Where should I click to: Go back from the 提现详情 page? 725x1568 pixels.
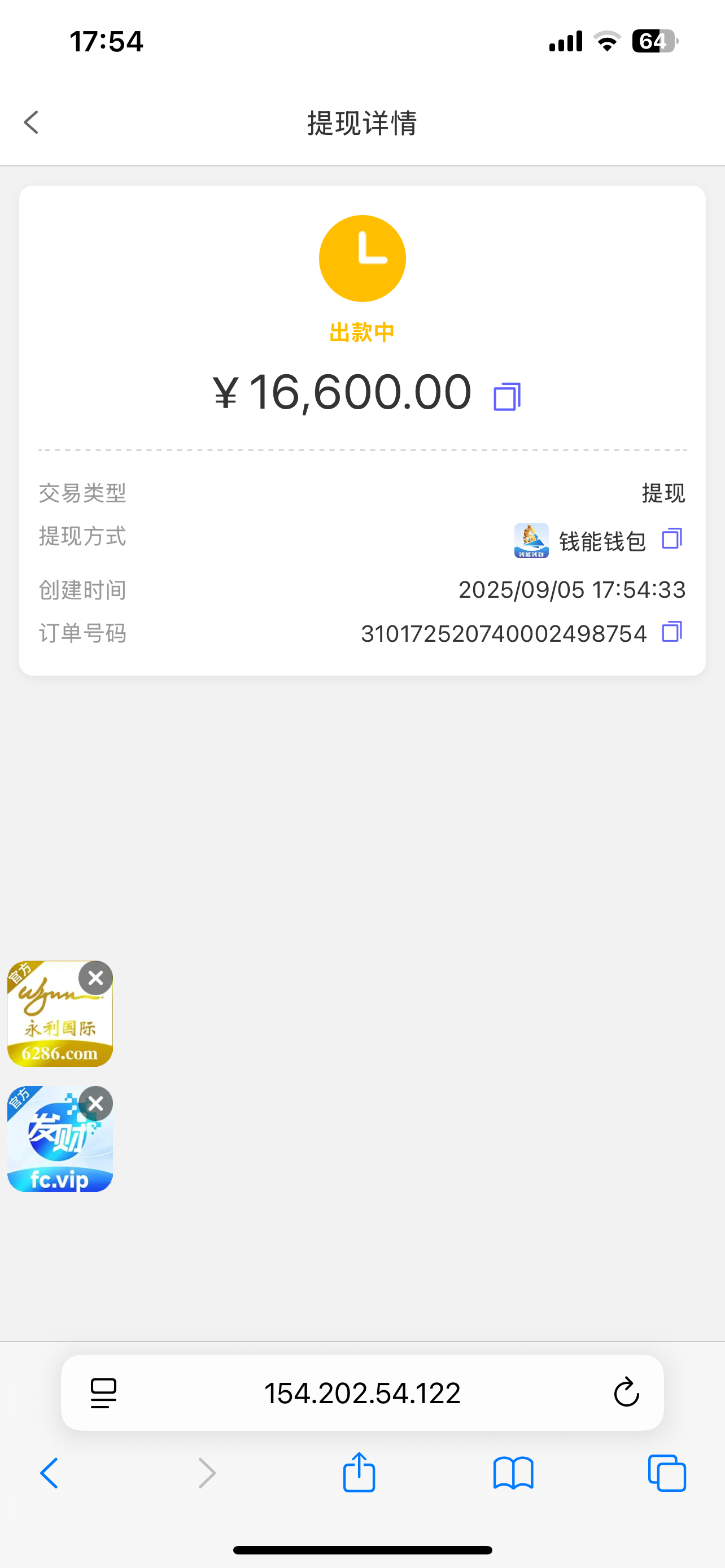[x=32, y=122]
